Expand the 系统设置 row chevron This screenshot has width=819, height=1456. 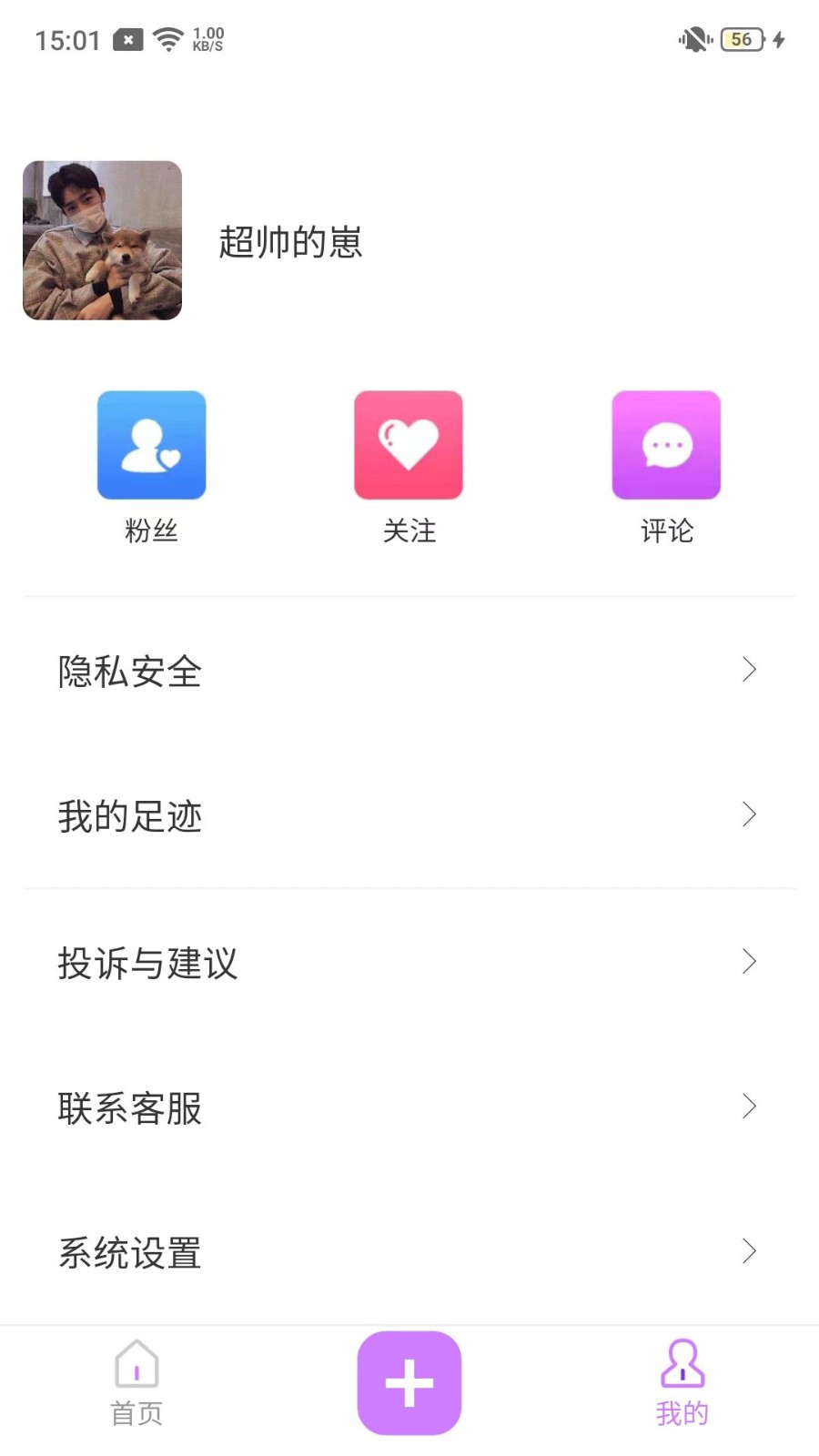pyautogui.click(x=749, y=1250)
